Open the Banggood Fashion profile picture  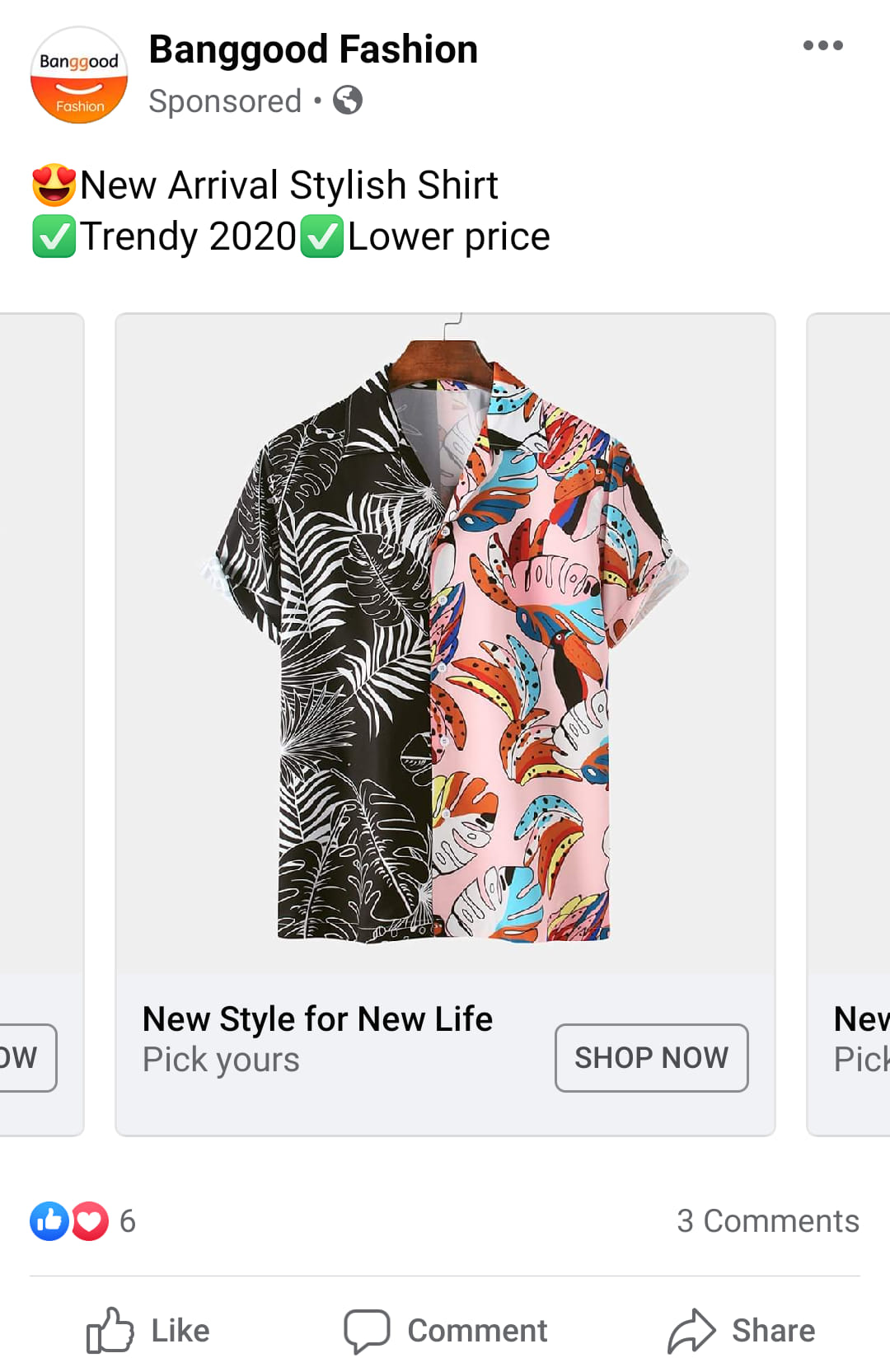pyautogui.click(x=79, y=75)
